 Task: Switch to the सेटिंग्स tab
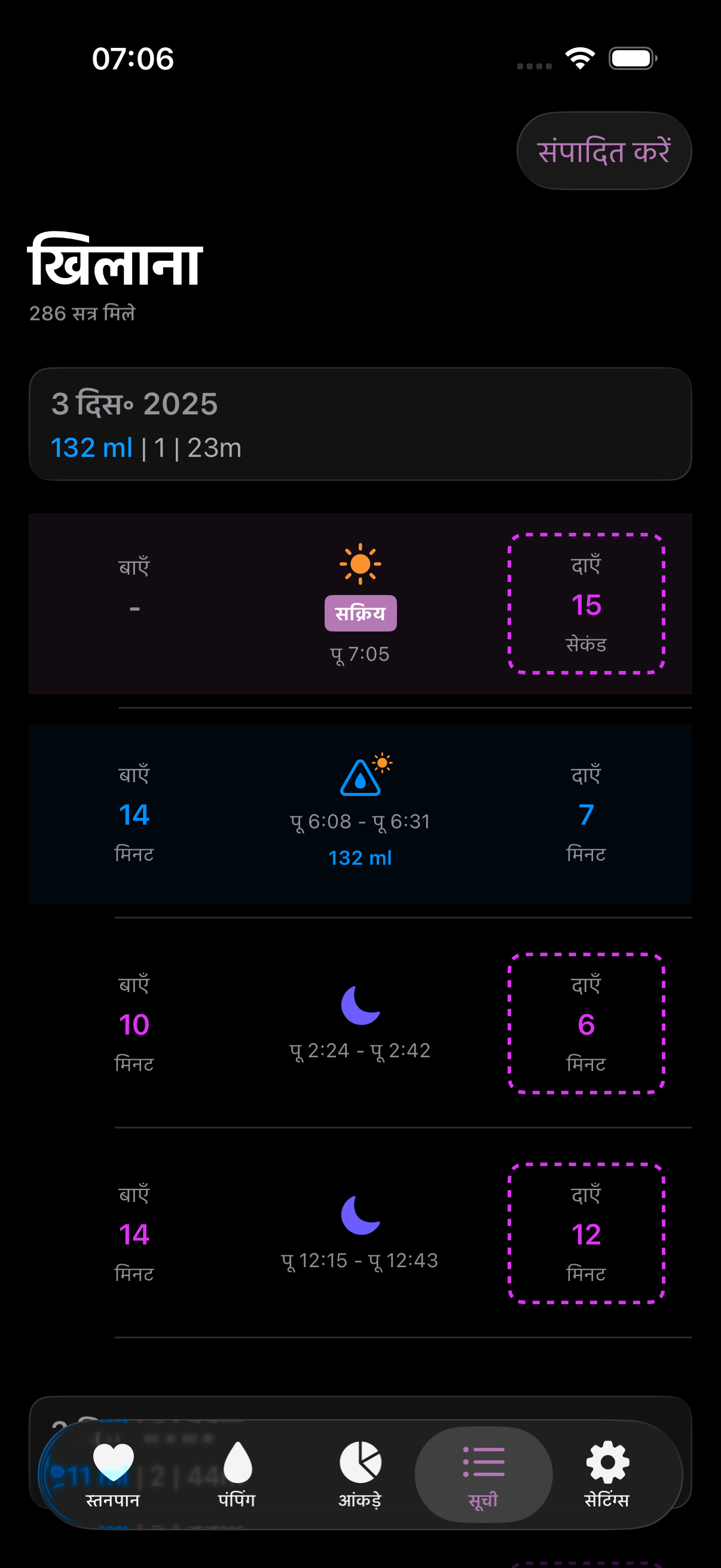click(x=608, y=1473)
